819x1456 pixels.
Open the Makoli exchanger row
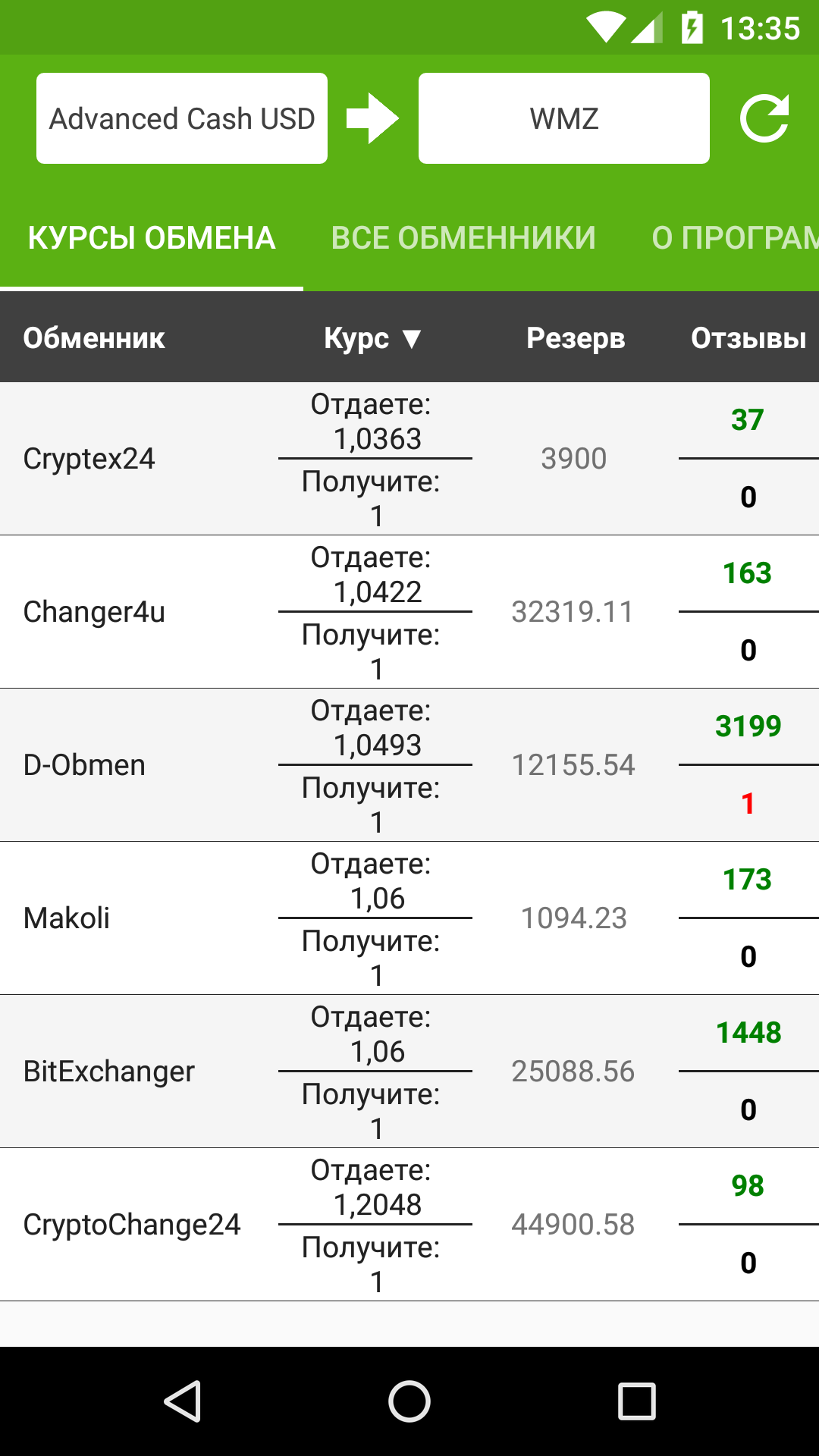[409, 918]
